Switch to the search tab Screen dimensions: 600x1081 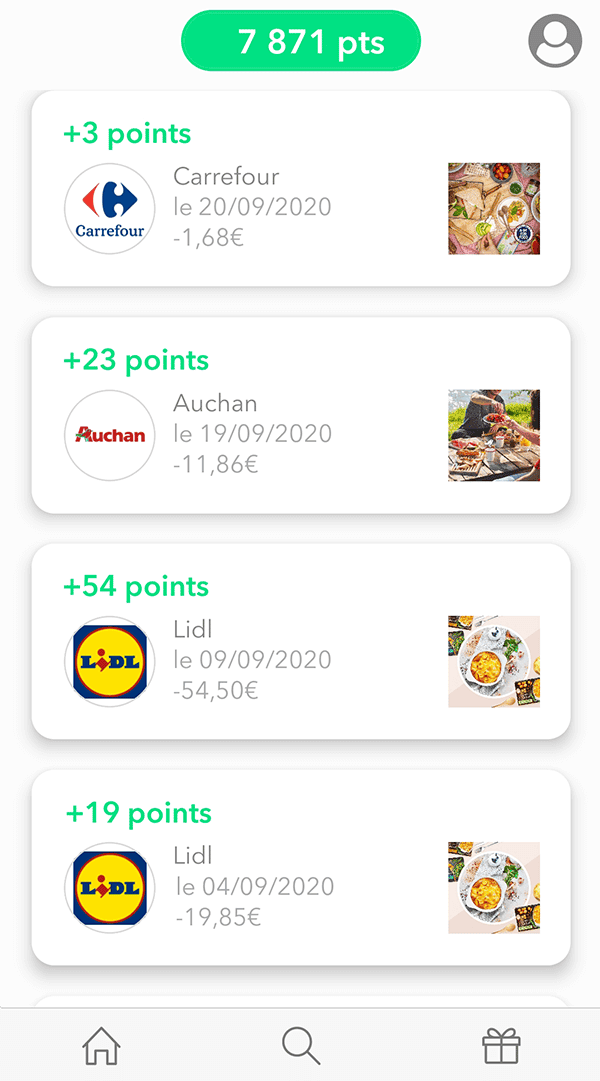pos(301,1046)
